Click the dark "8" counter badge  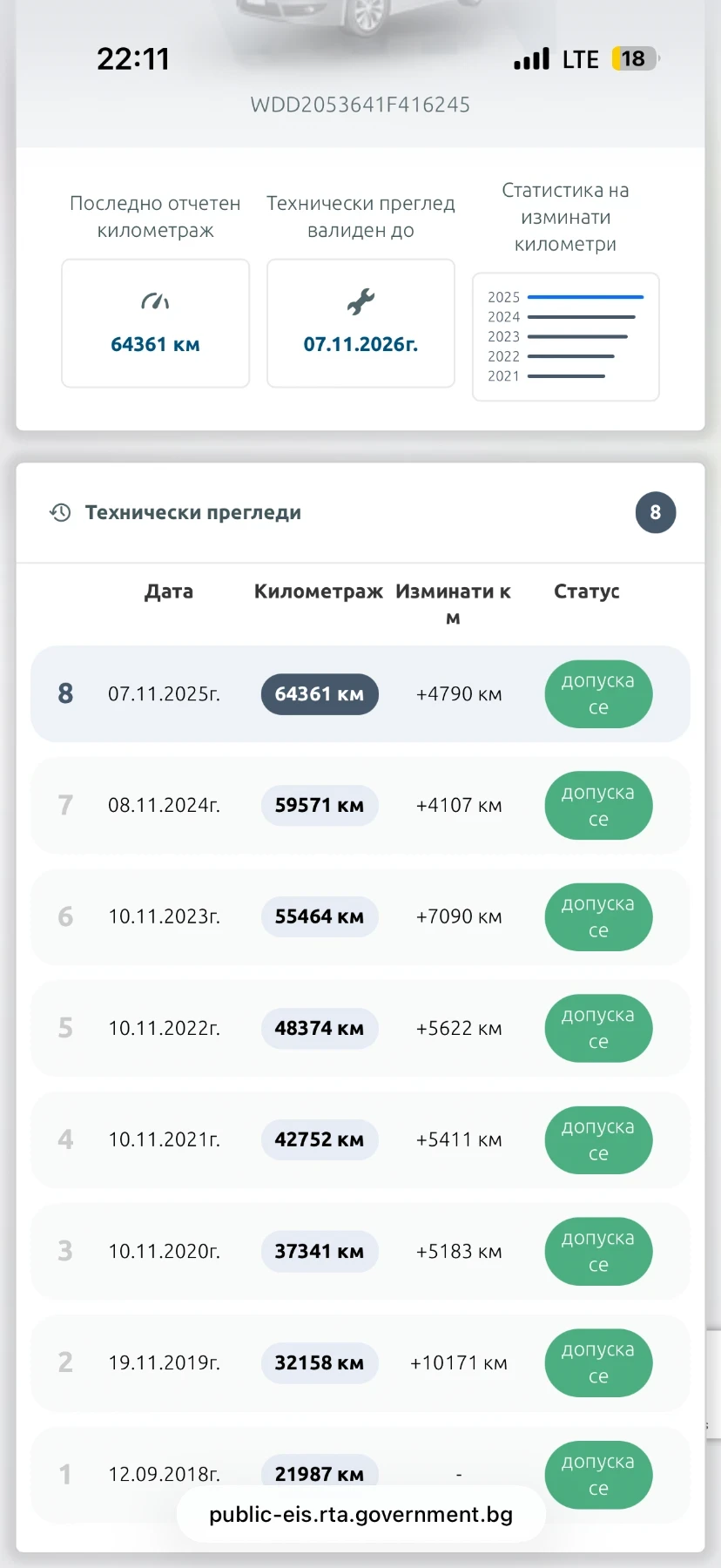pos(655,513)
